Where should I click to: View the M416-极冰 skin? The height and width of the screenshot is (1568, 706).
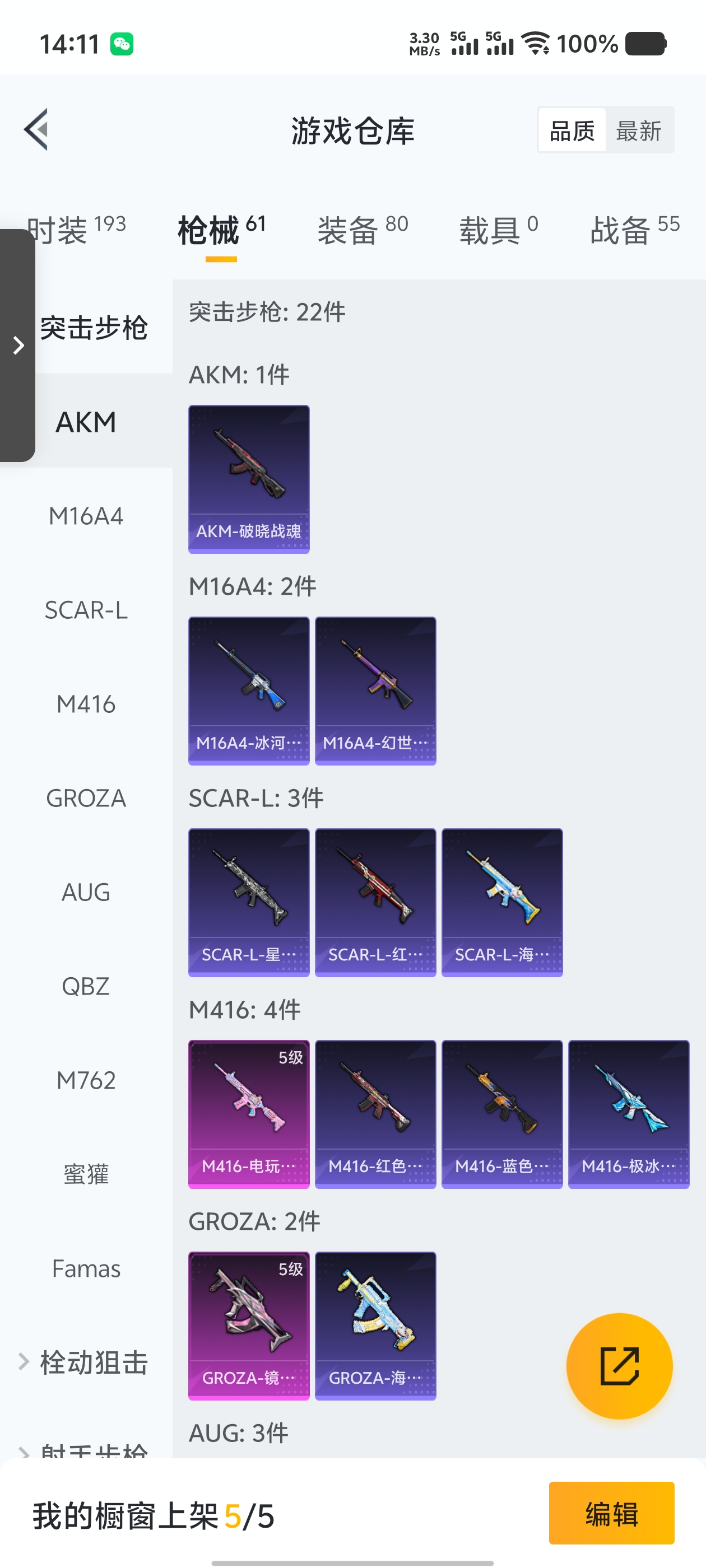(x=628, y=1114)
